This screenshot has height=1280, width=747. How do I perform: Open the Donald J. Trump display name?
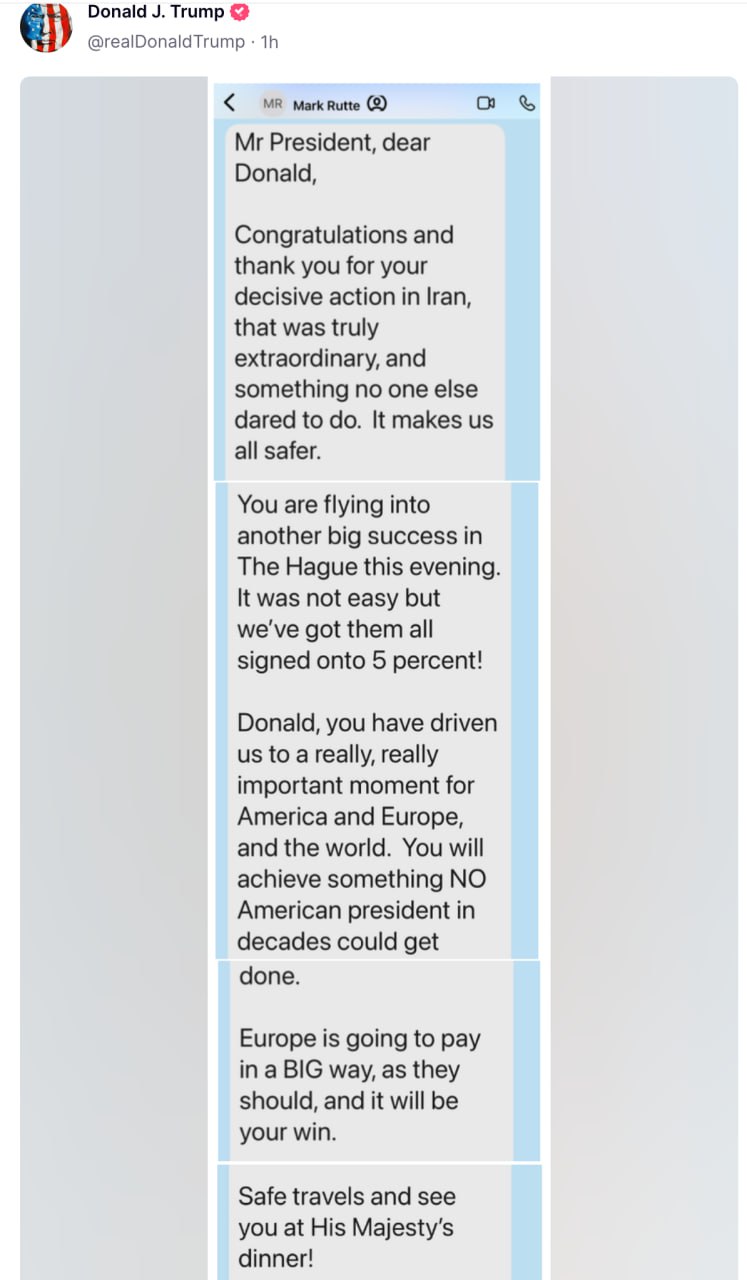point(156,12)
